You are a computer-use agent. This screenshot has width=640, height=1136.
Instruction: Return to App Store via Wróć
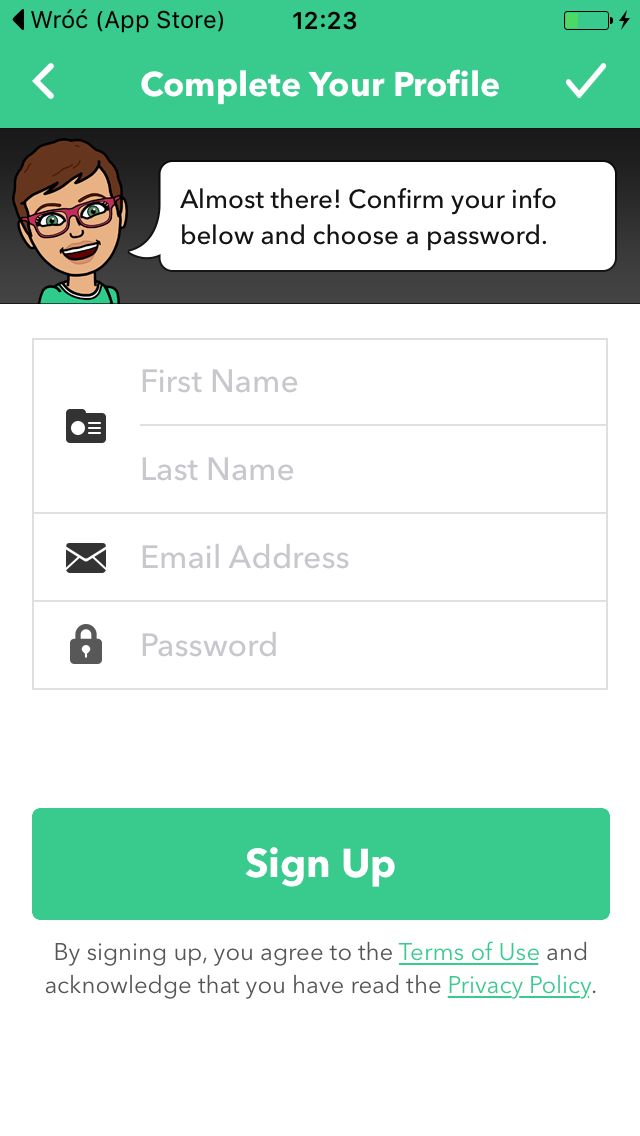pyautogui.click(x=118, y=20)
